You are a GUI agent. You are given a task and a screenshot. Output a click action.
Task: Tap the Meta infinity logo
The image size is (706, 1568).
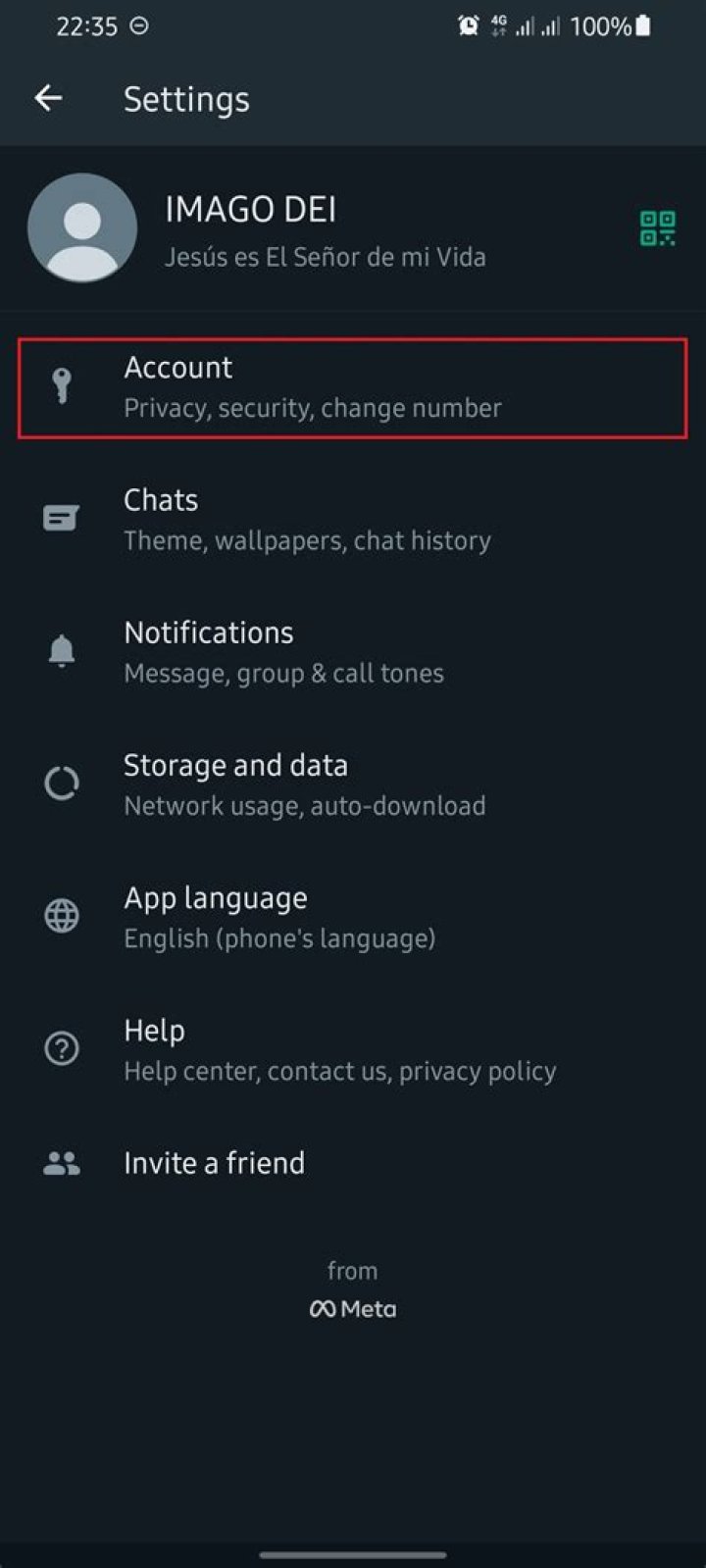pos(325,1308)
